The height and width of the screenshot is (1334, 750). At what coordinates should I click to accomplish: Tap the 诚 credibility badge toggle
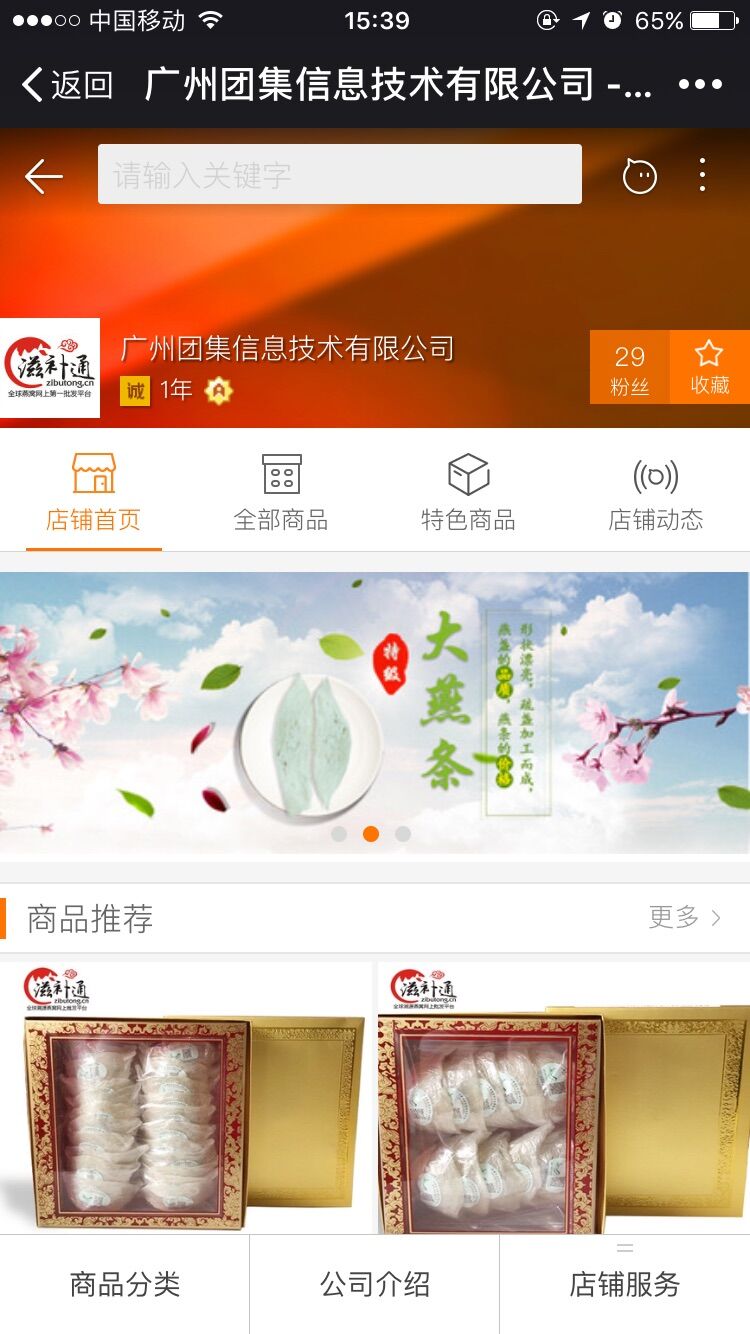(x=134, y=390)
